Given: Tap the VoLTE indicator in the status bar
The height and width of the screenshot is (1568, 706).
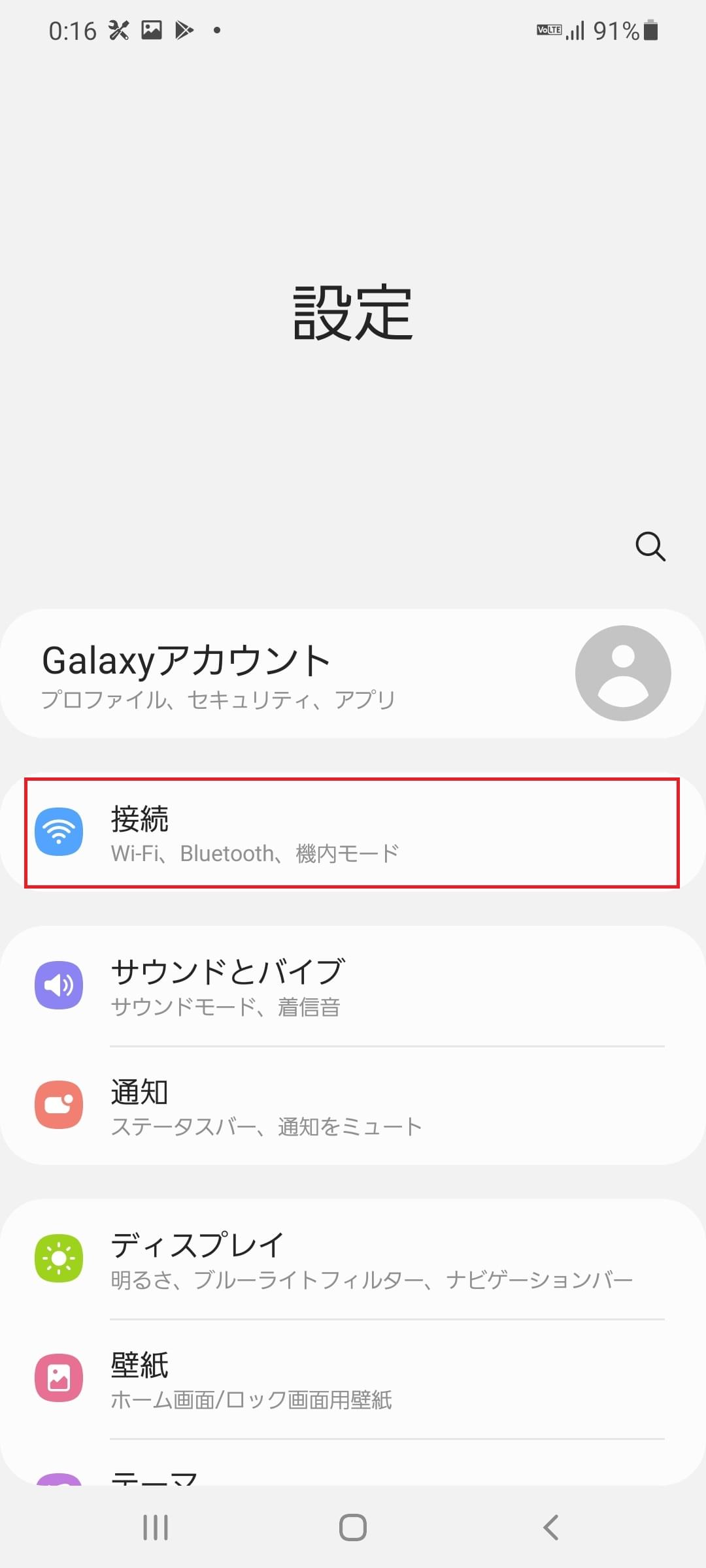Looking at the screenshot, I should click(549, 29).
